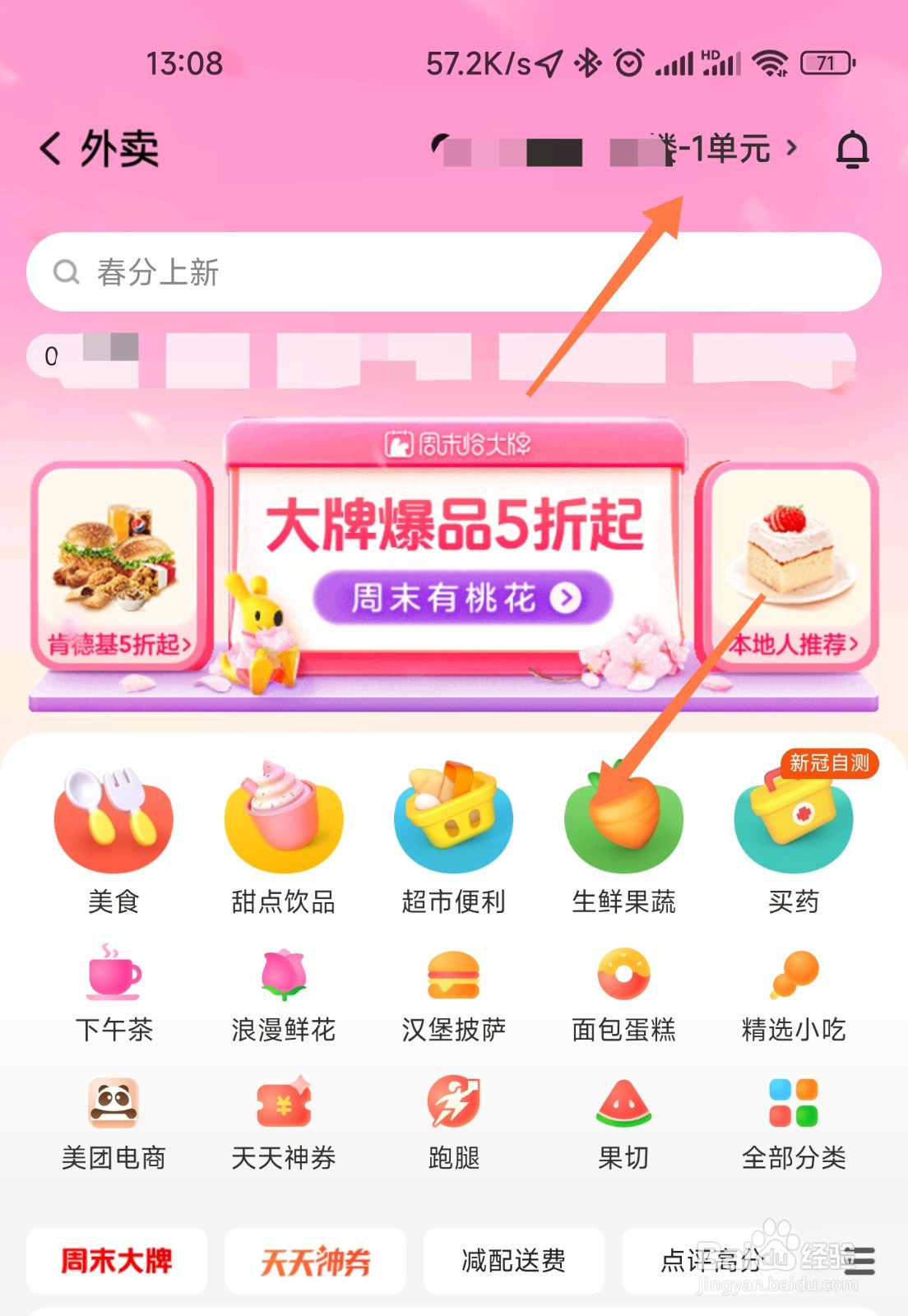Switch to the 周末大牌 filter tab
The height and width of the screenshot is (1316, 908).
(116, 1261)
